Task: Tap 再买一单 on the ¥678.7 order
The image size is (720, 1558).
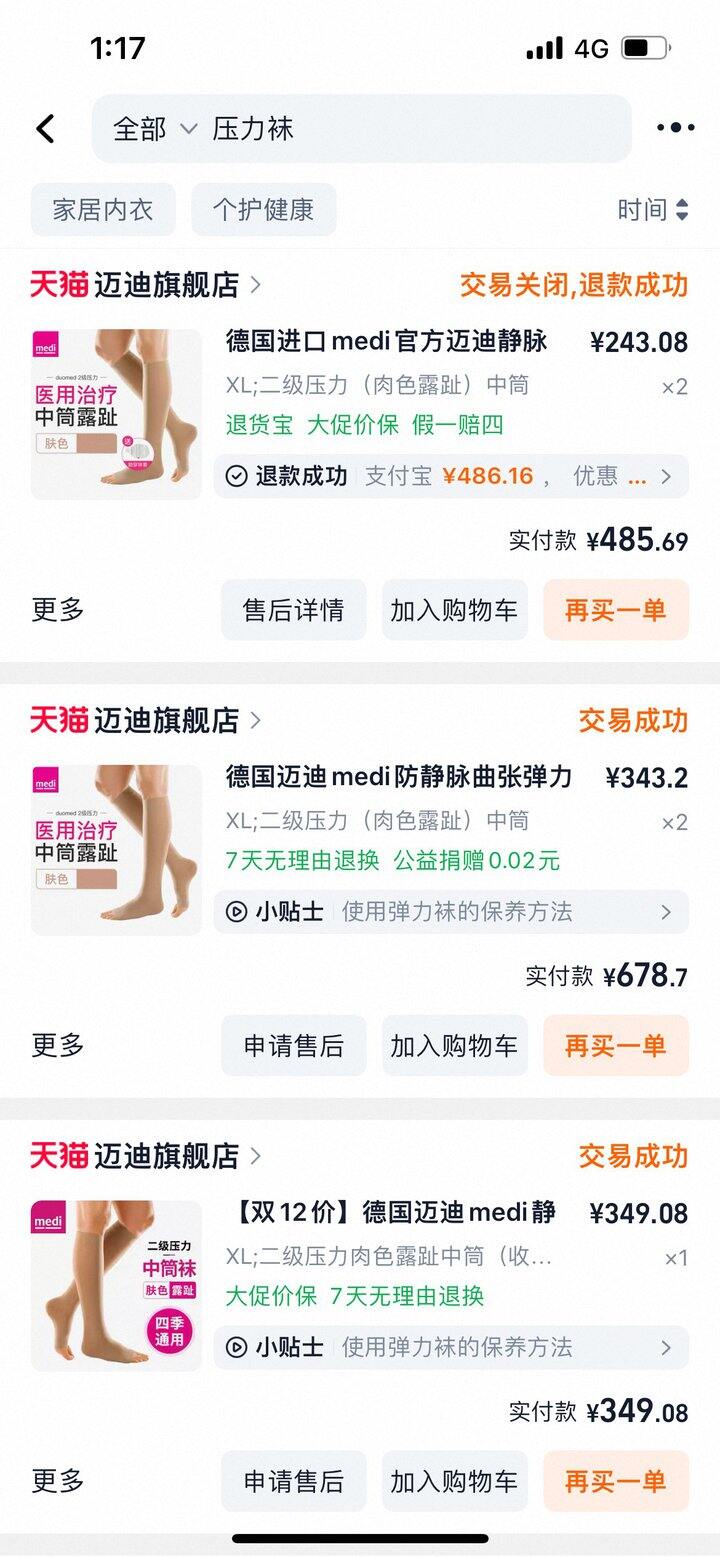Action: (x=615, y=1045)
